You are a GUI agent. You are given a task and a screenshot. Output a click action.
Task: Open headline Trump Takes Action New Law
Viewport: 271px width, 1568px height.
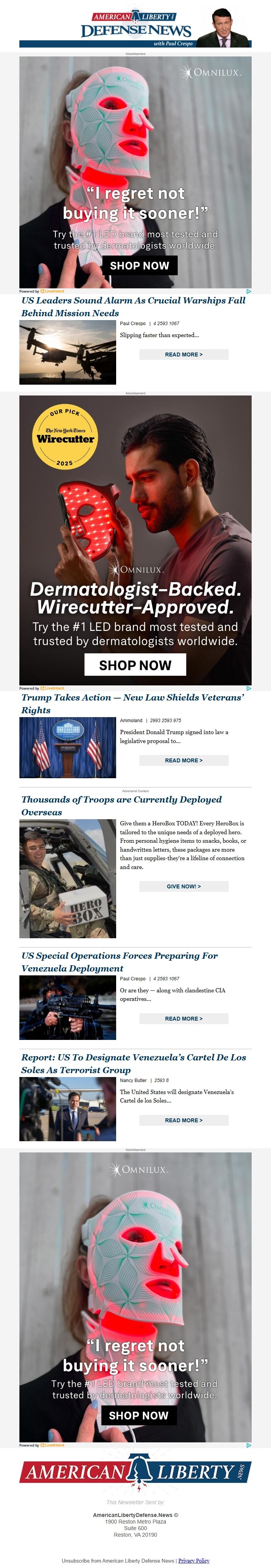point(132,703)
